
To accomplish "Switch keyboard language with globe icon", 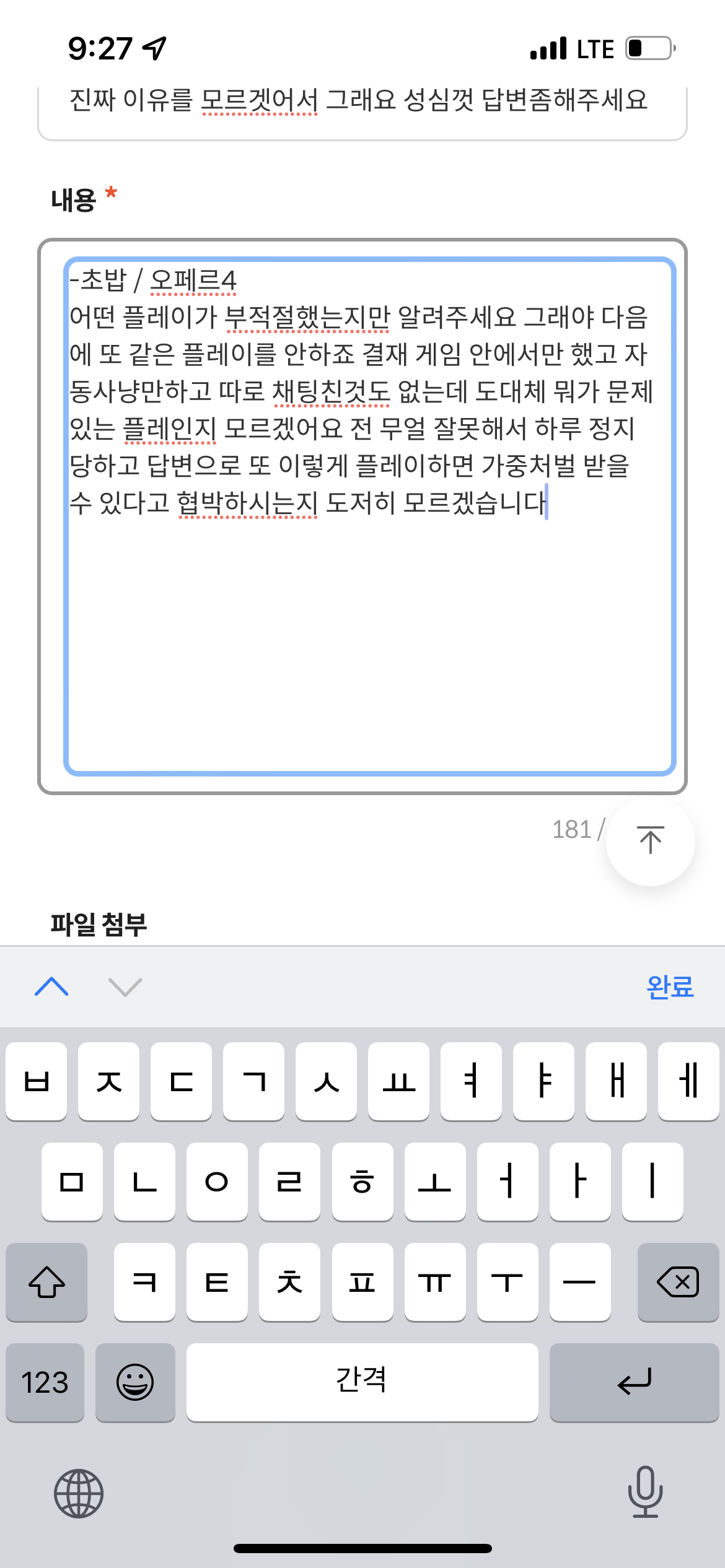I will [79, 1493].
